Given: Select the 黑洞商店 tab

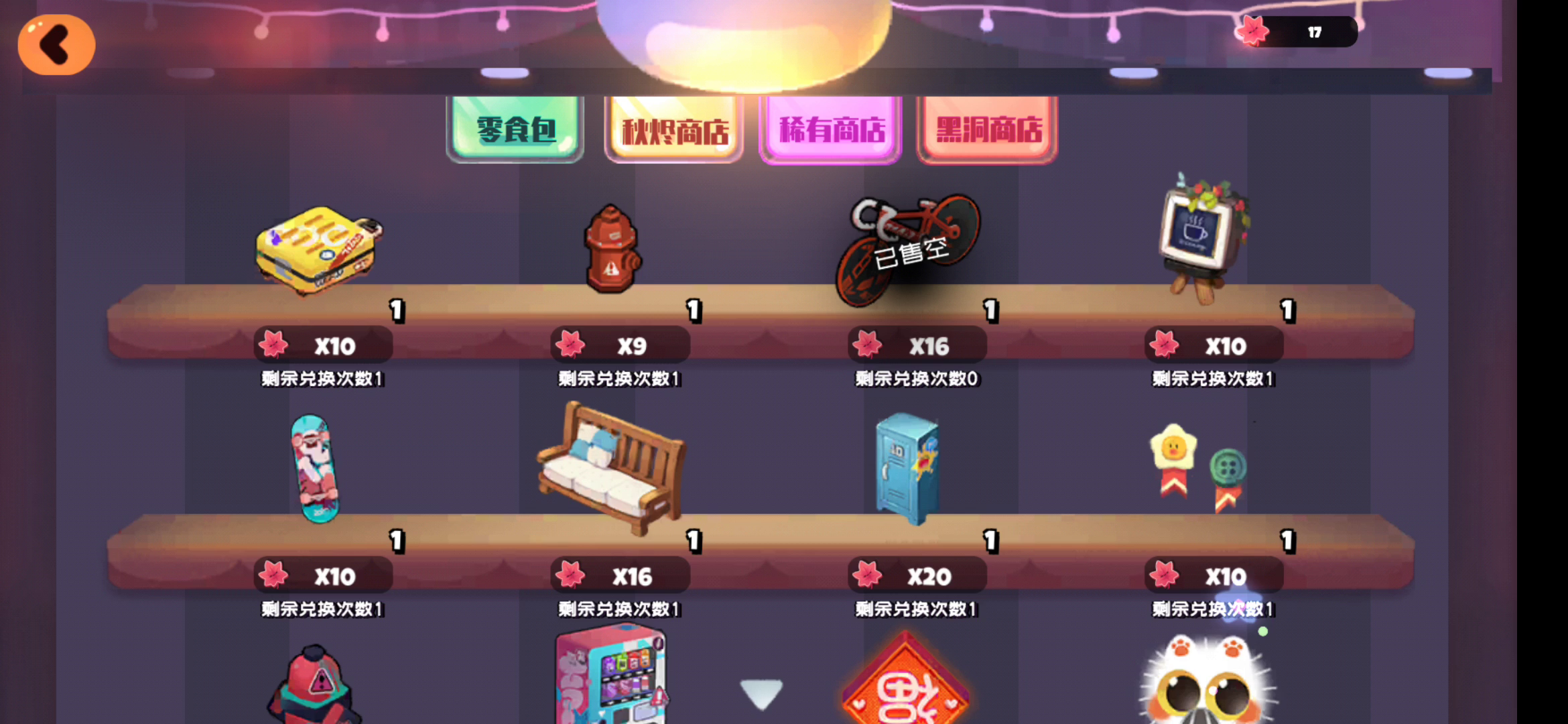Looking at the screenshot, I should coord(988,129).
